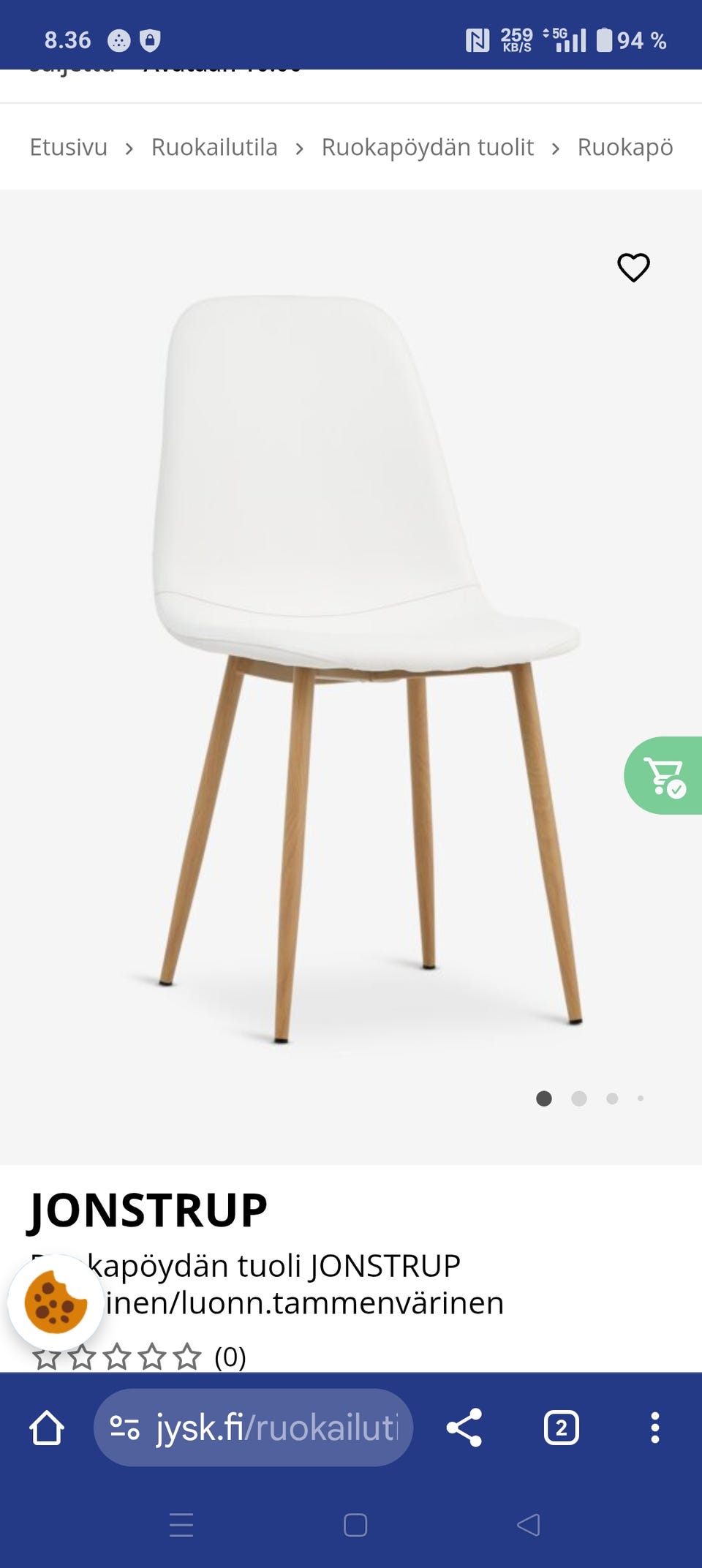702x1568 pixels.
Task: Open Ruokailutila breadcrumb link
Action: tap(214, 147)
